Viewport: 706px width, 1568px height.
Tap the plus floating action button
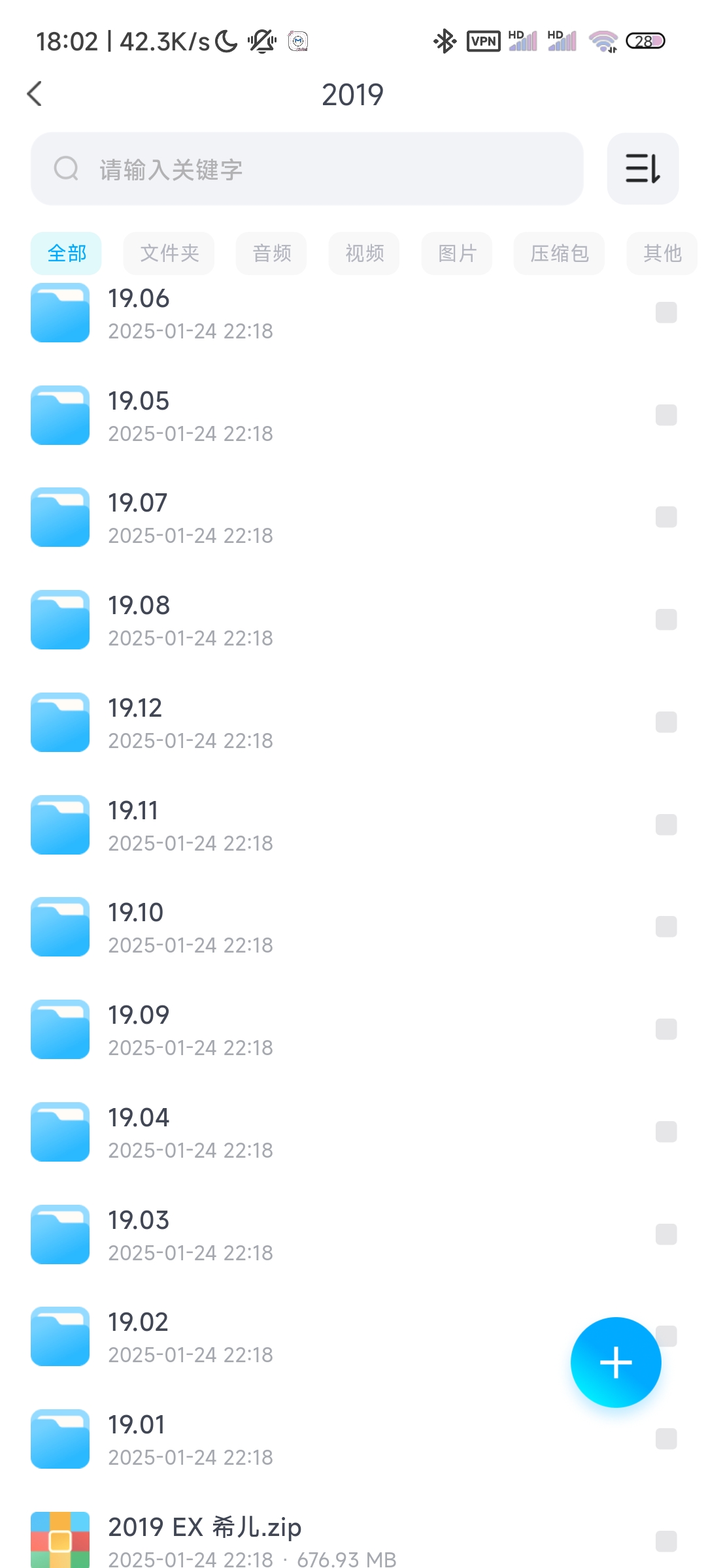pos(615,1363)
